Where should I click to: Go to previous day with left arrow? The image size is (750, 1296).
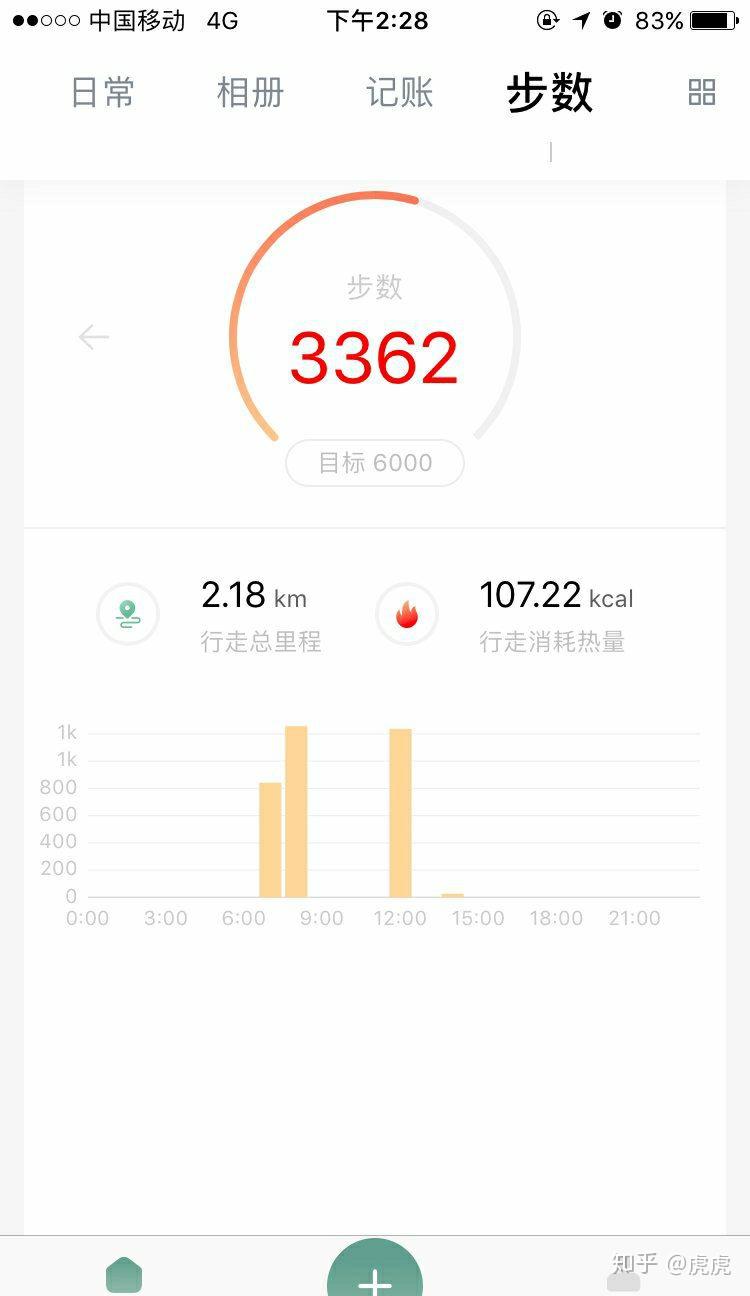(93, 337)
